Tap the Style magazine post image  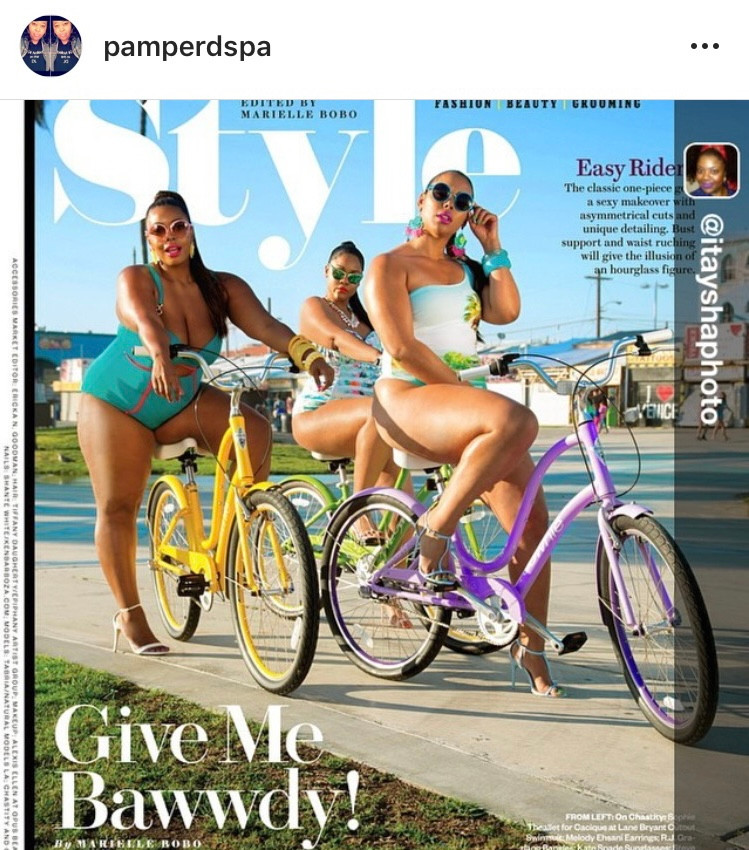tap(374, 475)
